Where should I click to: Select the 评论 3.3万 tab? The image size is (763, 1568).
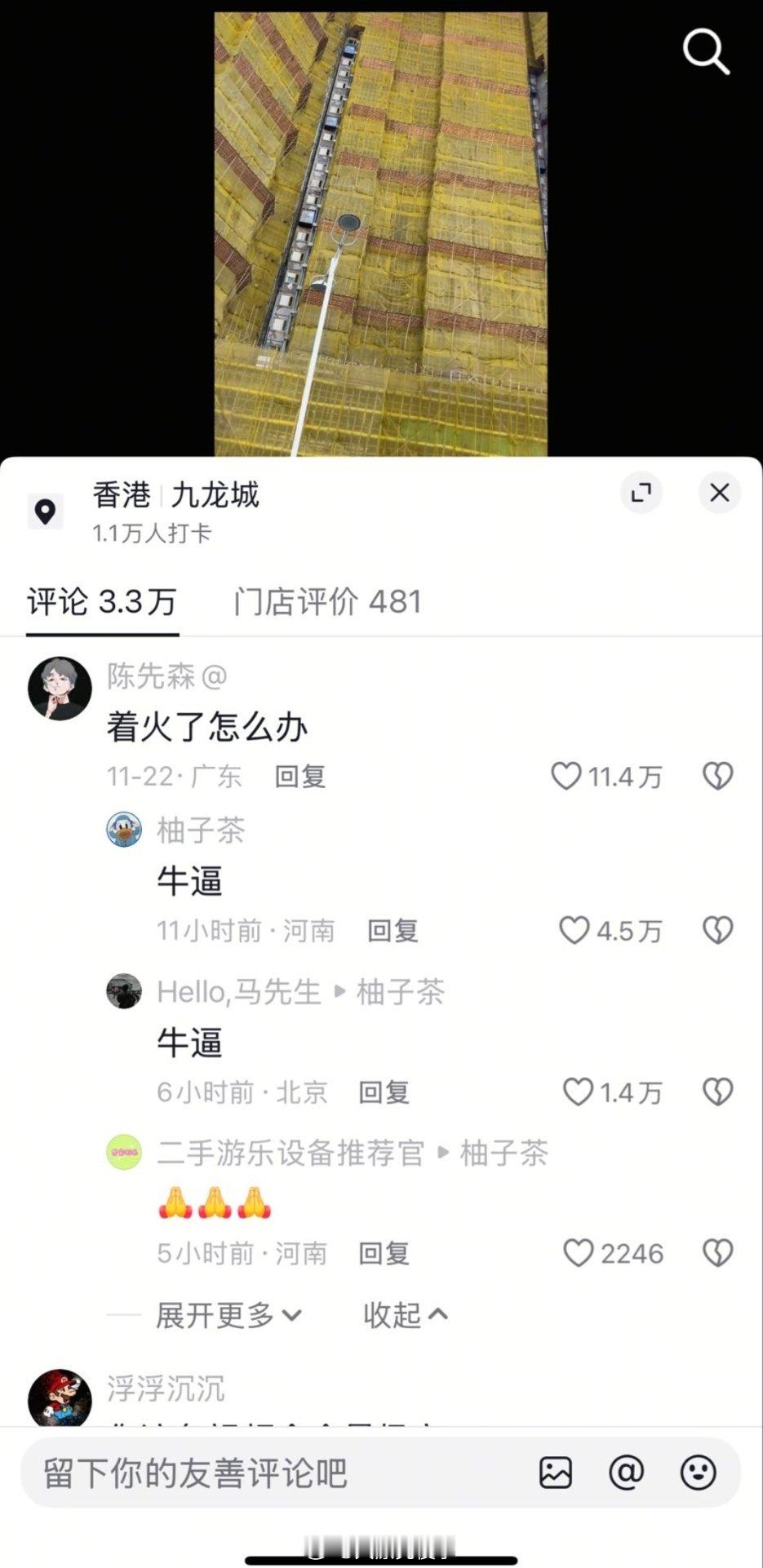[100, 601]
